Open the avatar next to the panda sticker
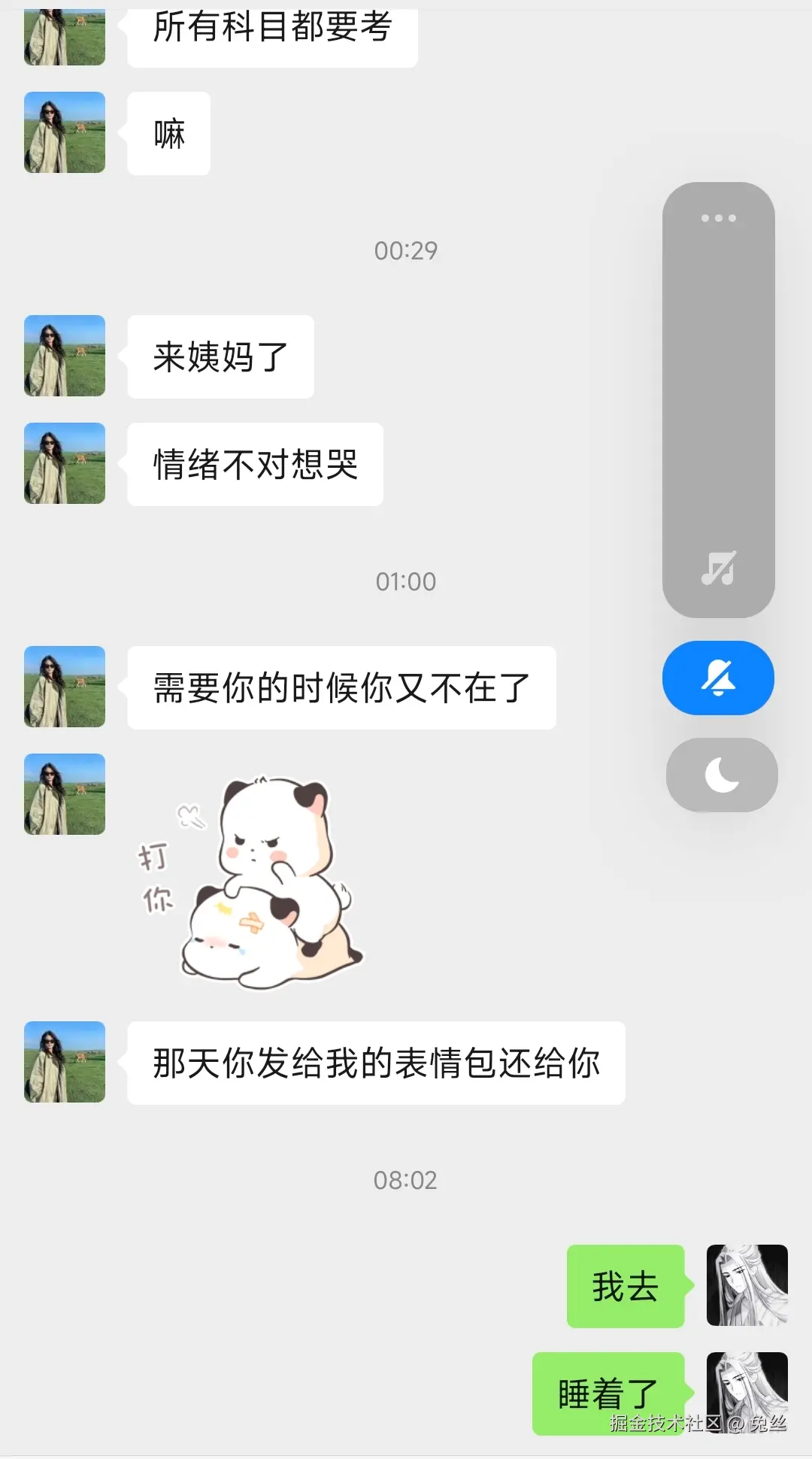Viewport: 812px width, 1459px height. [x=64, y=793]
